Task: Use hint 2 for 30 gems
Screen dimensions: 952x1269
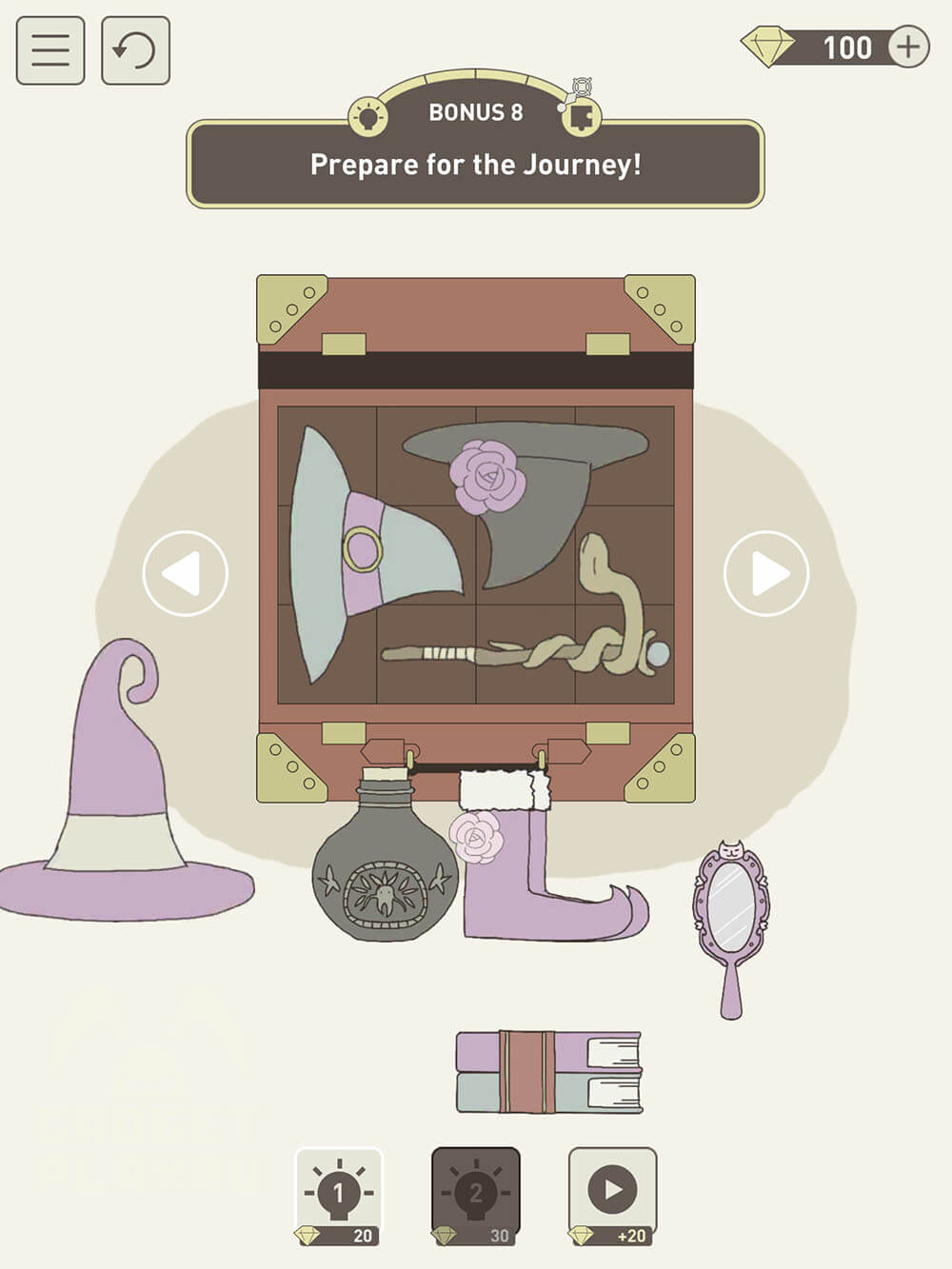Action: click(x=475, y=1196)
